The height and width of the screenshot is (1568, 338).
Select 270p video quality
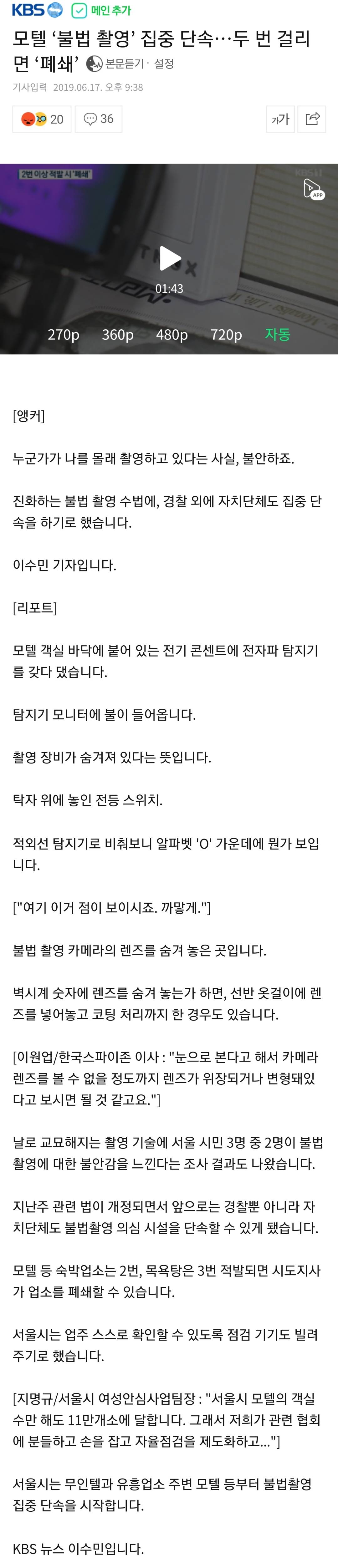(x=63, y=334)
